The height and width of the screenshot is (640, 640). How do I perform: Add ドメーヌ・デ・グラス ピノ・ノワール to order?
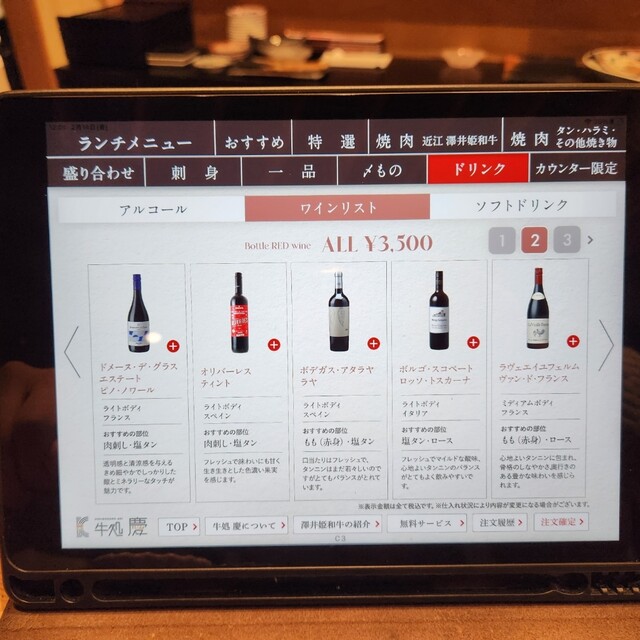[173, 345]
